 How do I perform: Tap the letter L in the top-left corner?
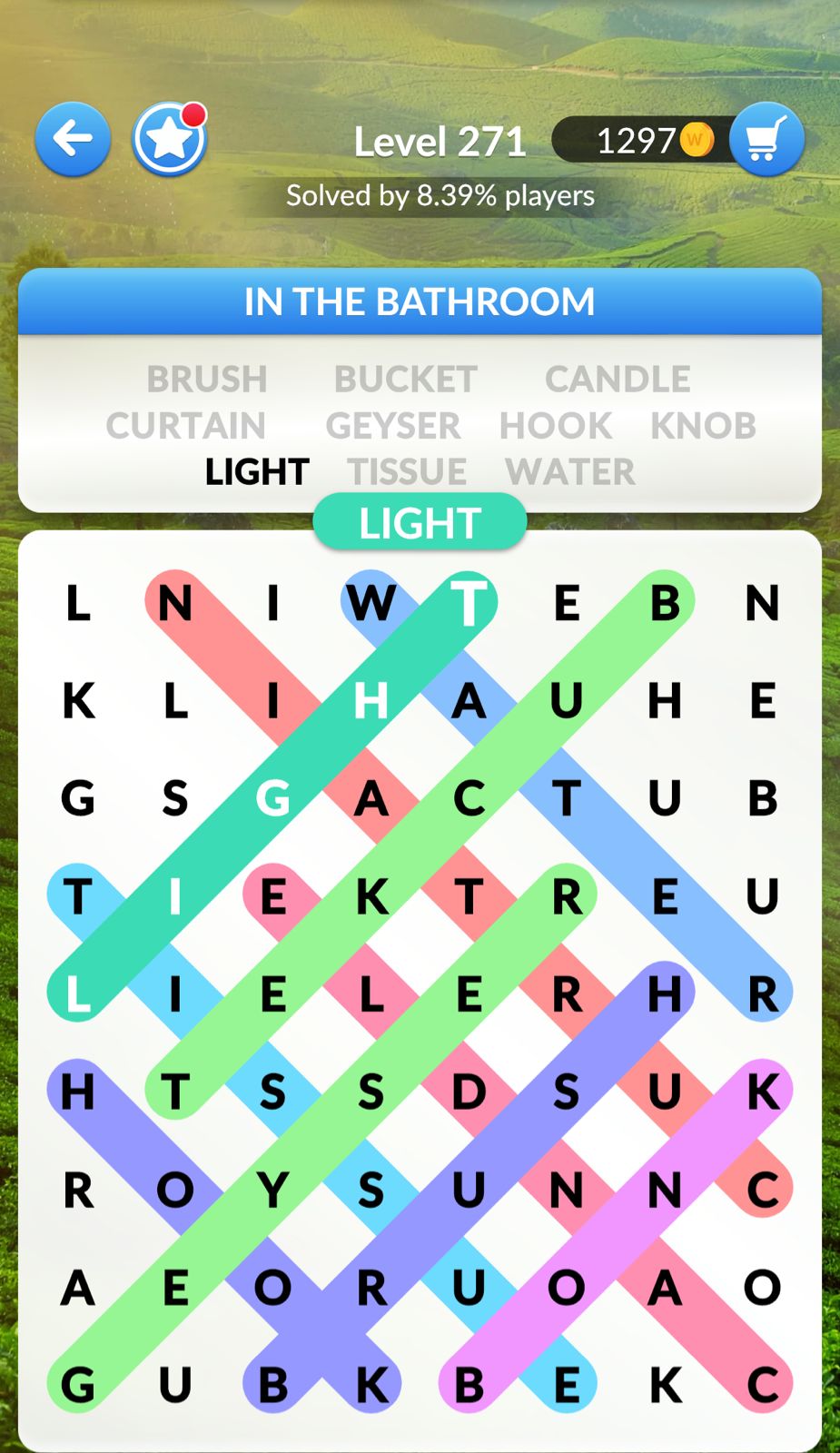point(78,603)
